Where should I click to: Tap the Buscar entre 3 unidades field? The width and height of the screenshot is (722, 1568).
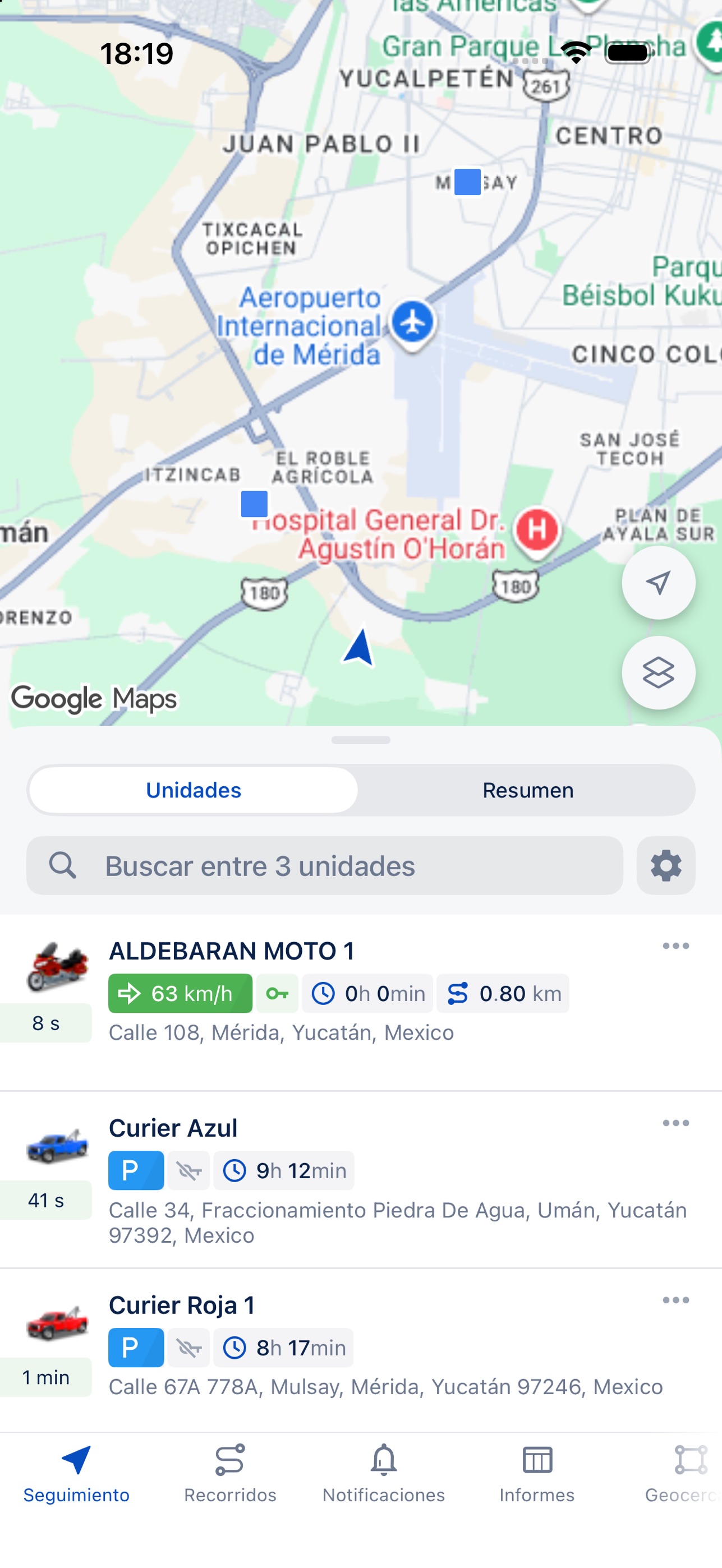(x=324, y=865)
